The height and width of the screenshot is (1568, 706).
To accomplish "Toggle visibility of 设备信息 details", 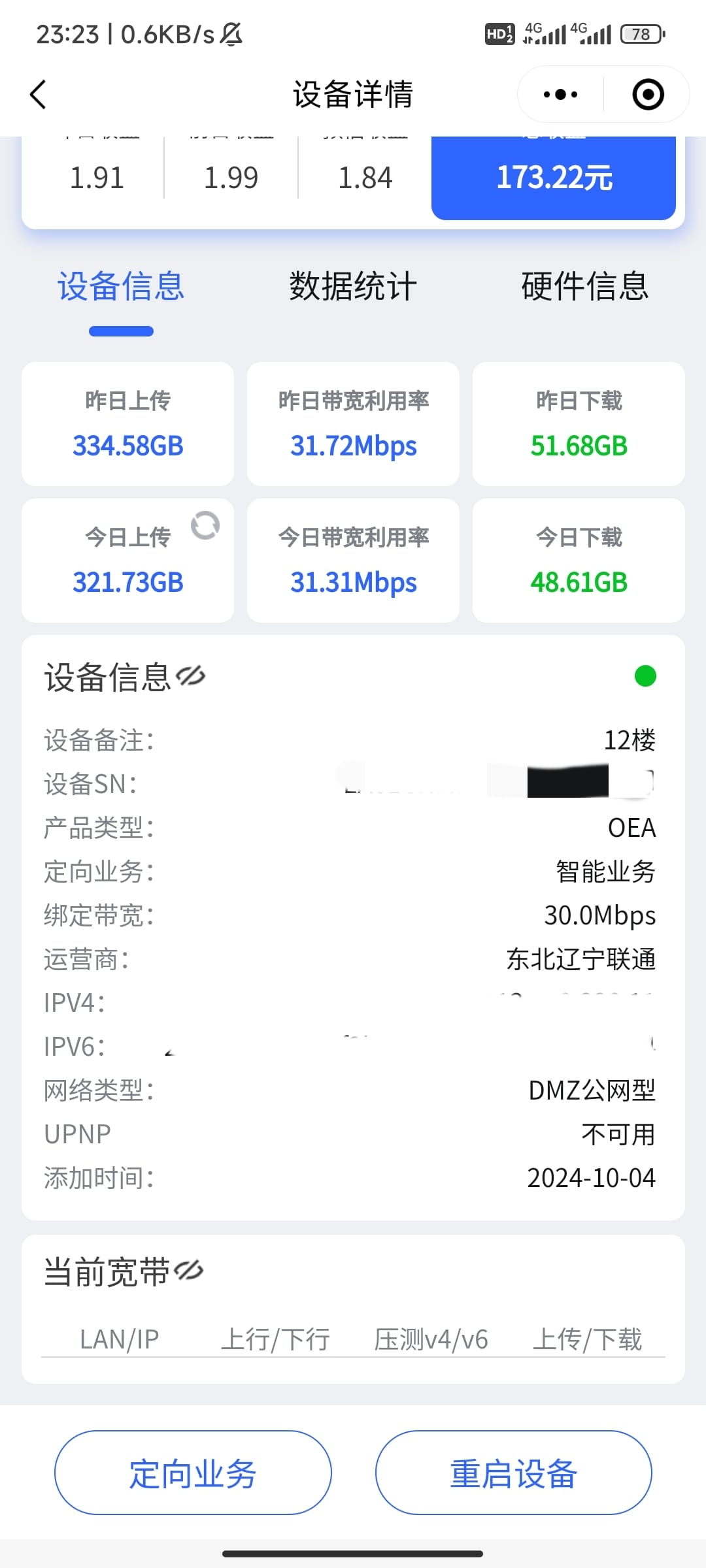I will pyautogui.click(x=191, y=676).
